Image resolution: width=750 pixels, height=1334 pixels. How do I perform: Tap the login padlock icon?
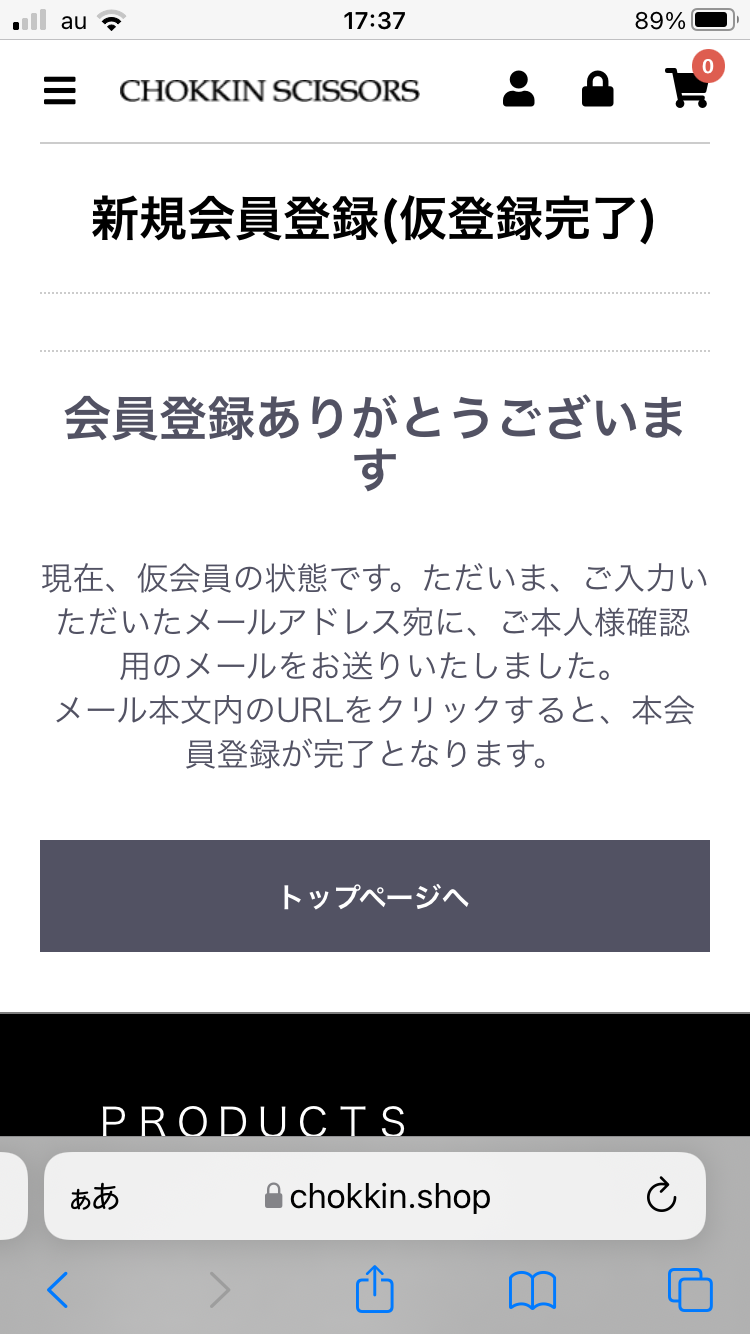598,89
